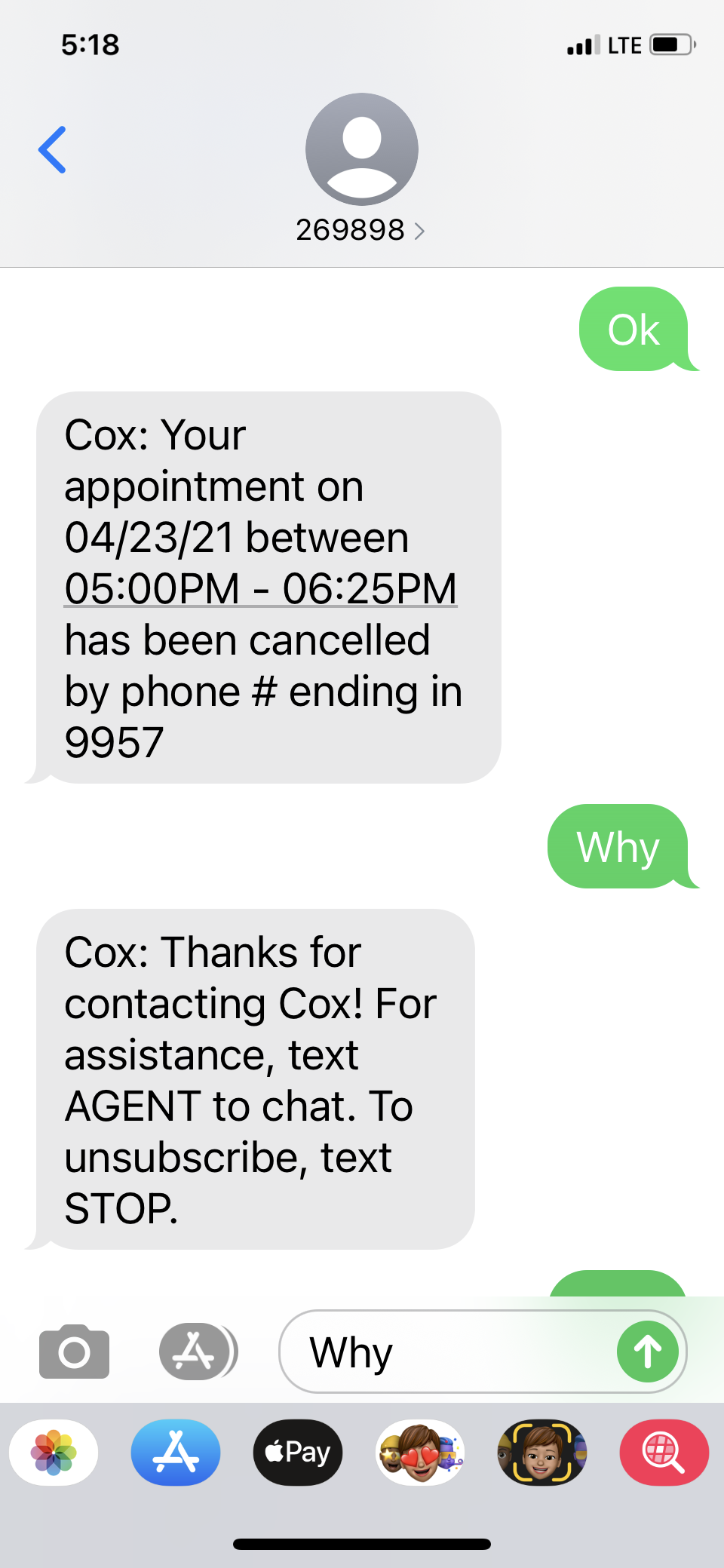
Task: Select the Apple Pay icon
Action: click(x=297, y=1452)
